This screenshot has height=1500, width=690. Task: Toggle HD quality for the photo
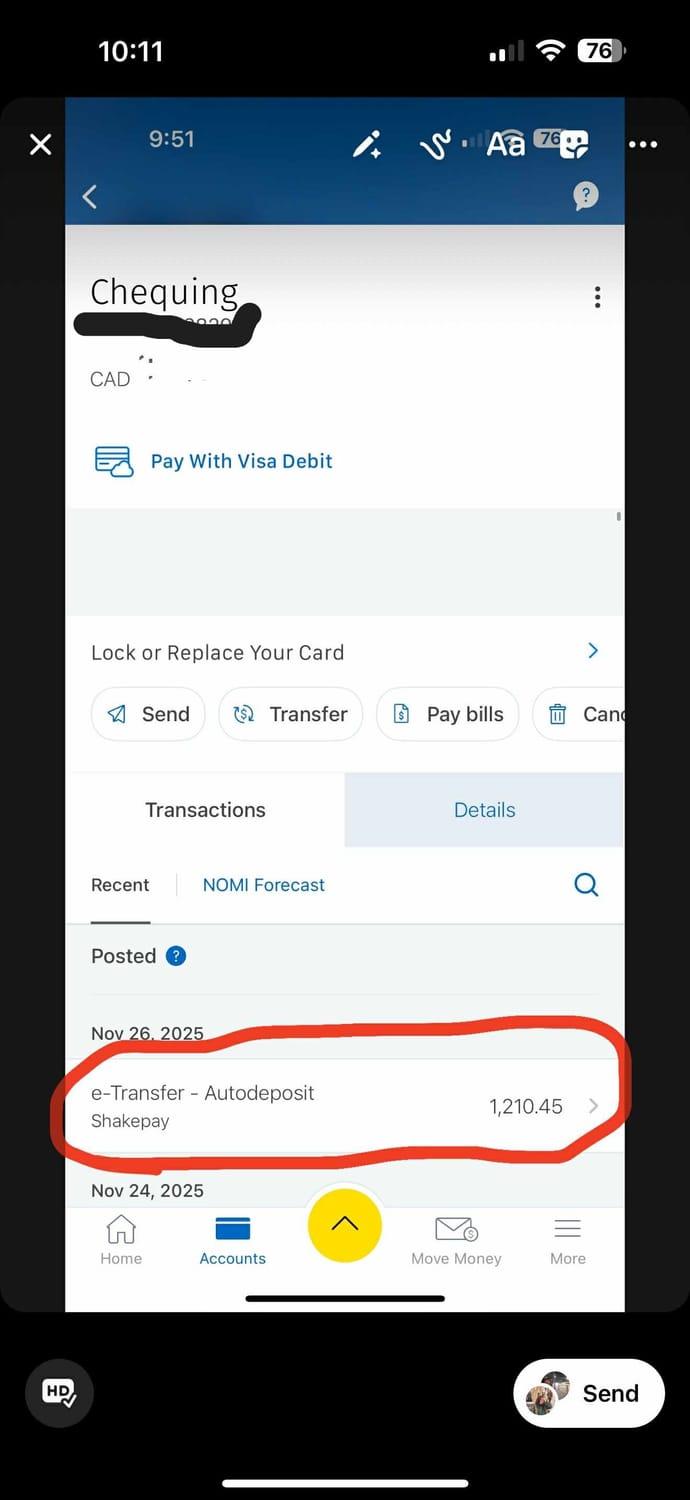[x=59, y=1392]
